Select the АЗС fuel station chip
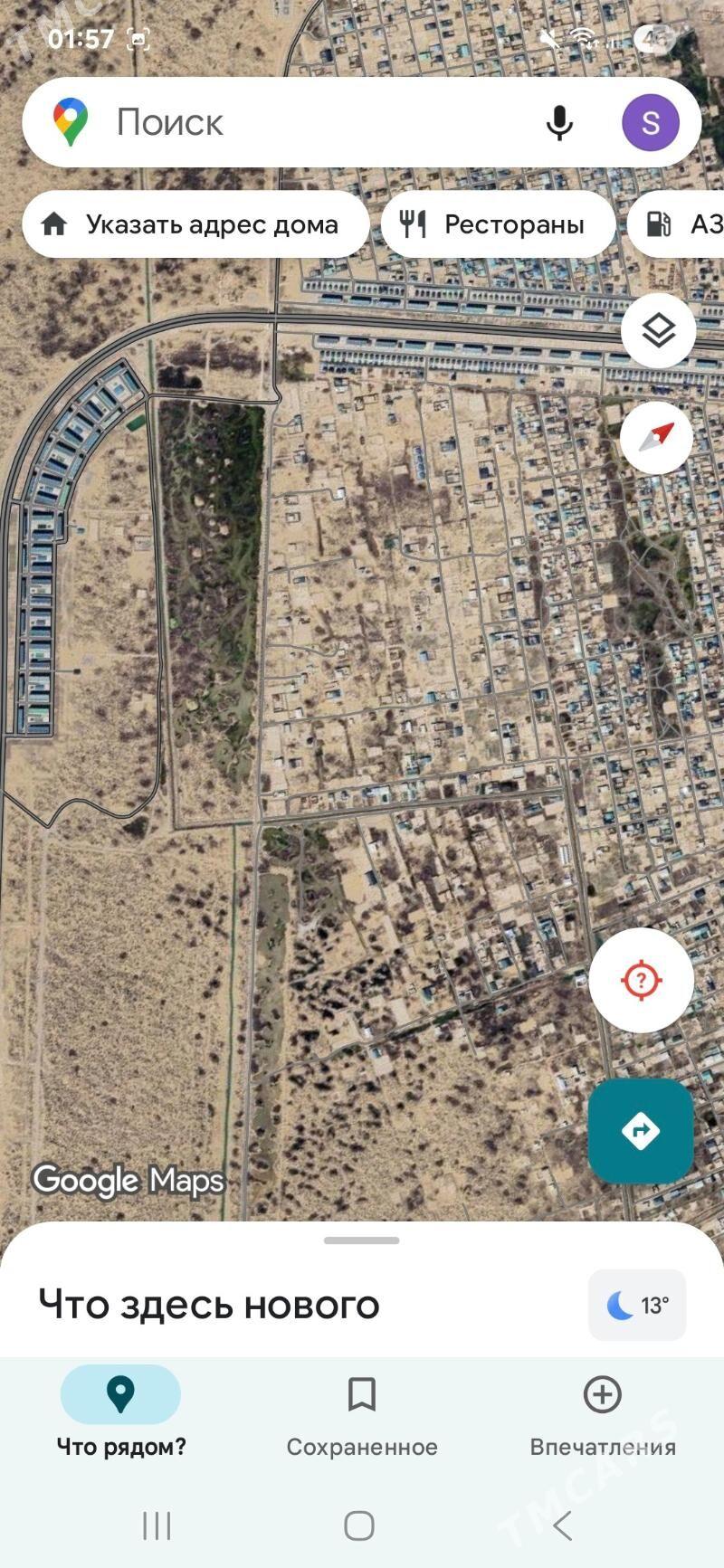724x1568 pixels. [681, 224]
